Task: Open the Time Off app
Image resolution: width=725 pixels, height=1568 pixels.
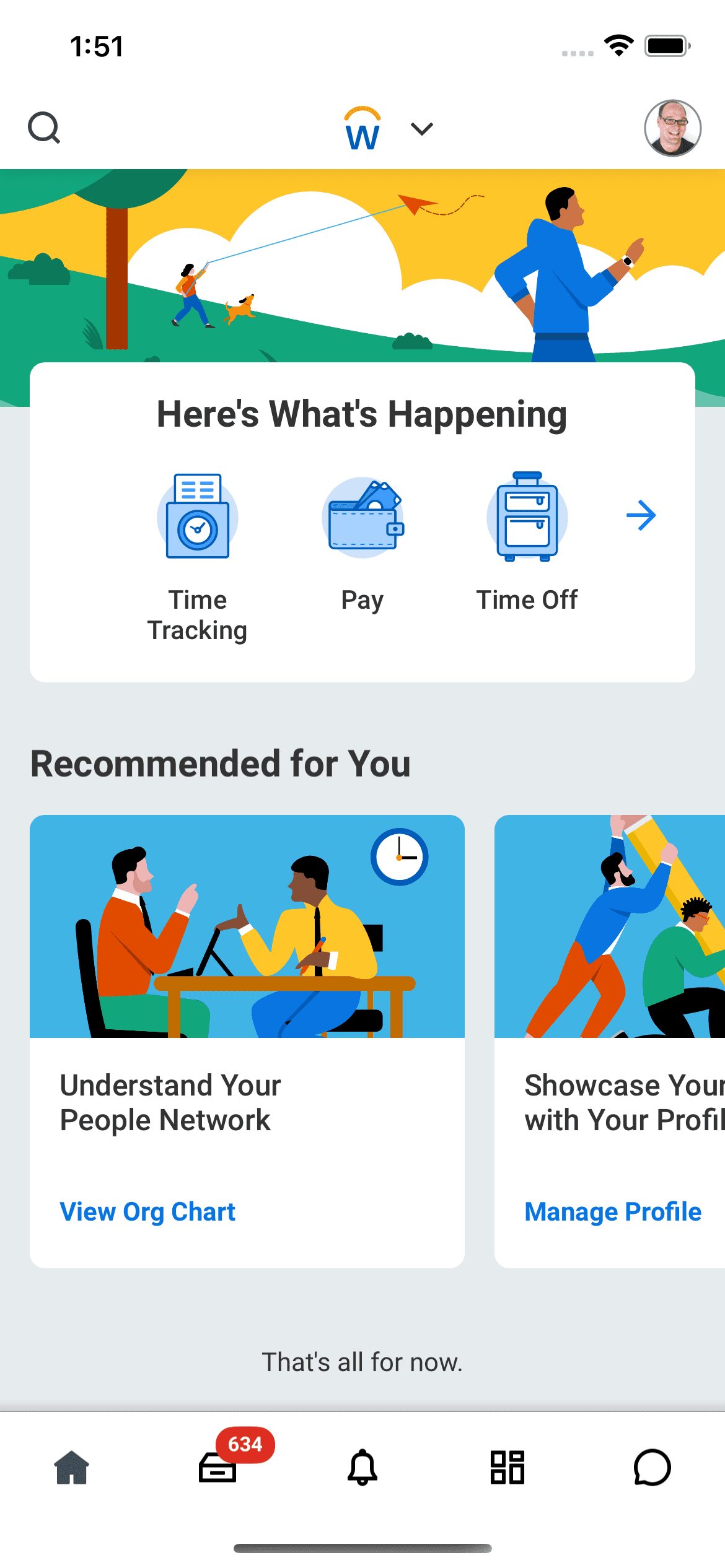Action: tap(527, 542)
